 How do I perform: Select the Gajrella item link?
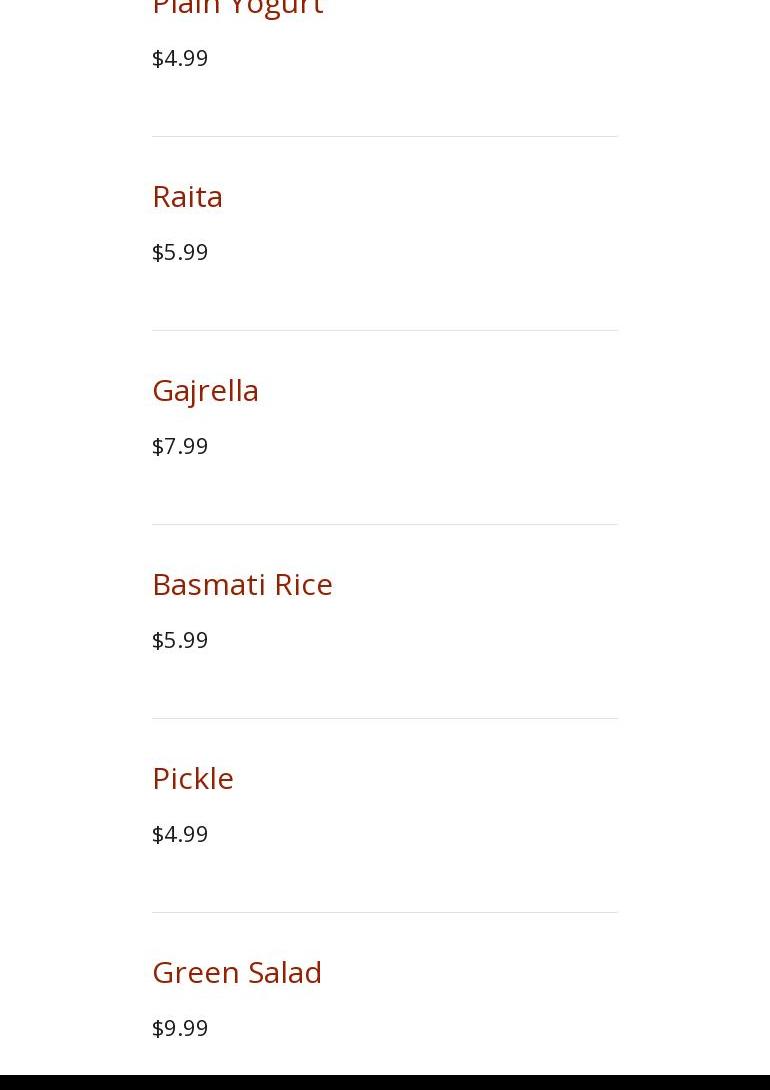(205, 390)
